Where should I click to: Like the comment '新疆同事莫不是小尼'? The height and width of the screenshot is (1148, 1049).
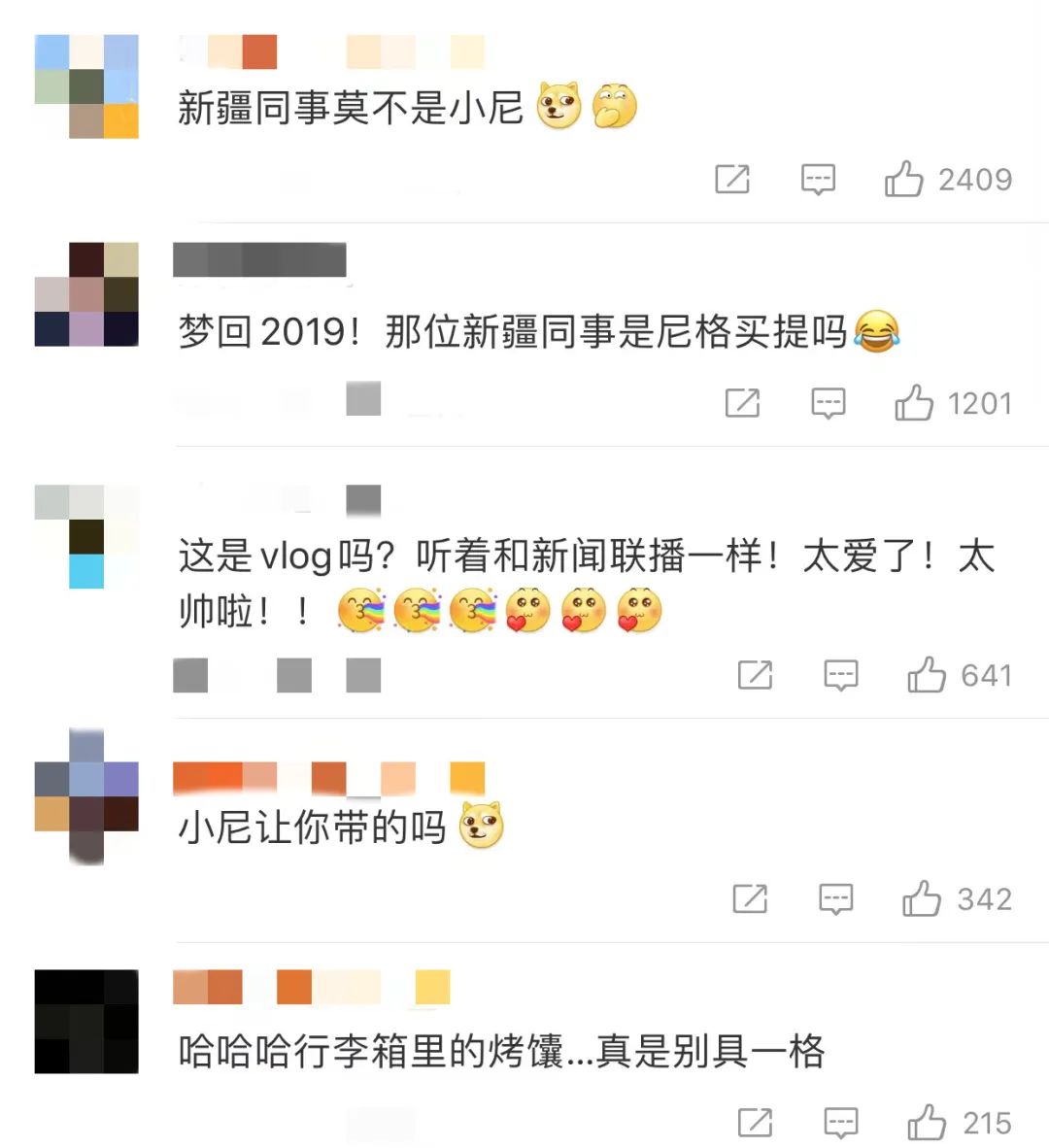(x=903, y=180)
